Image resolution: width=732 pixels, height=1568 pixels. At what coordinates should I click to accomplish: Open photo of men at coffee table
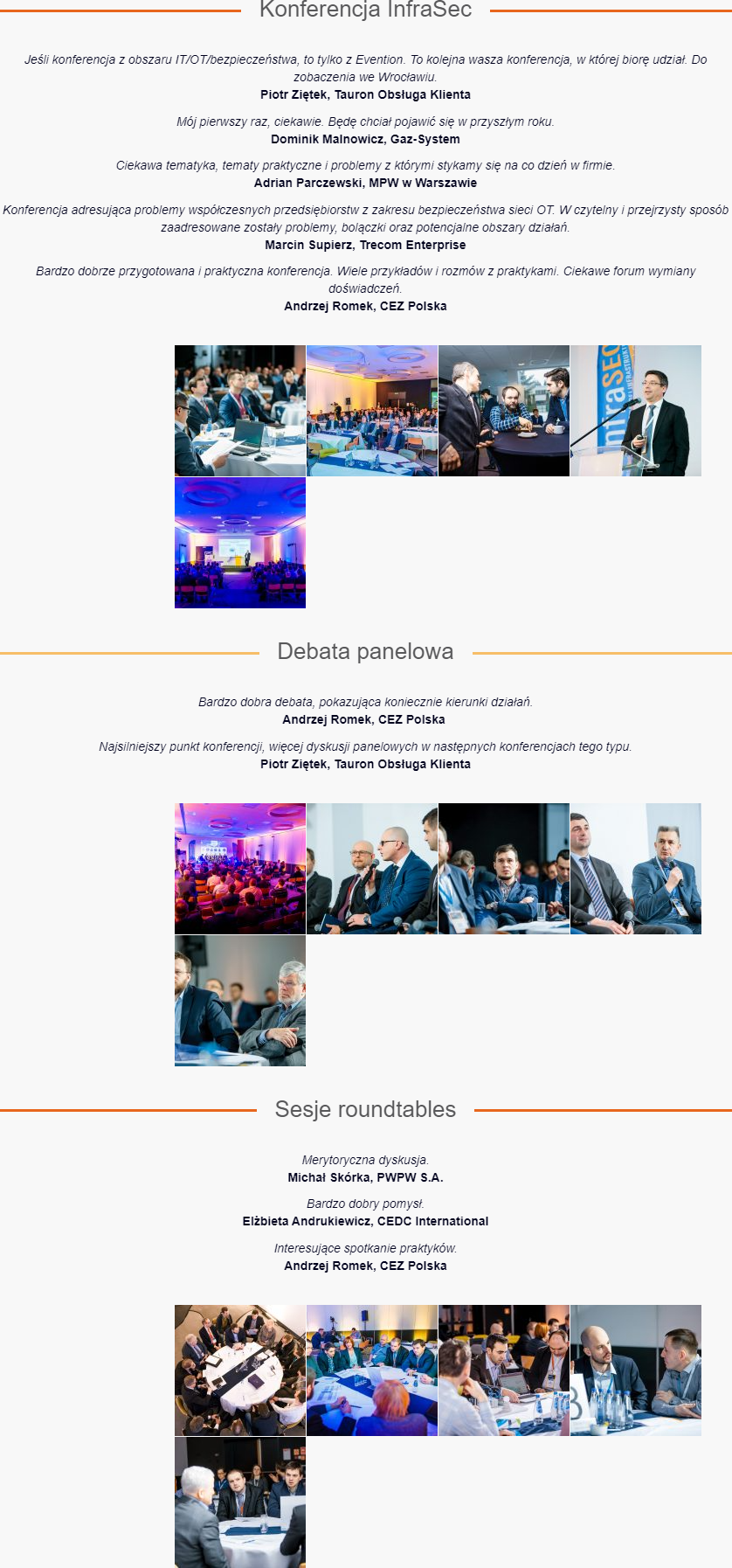coord(504,411)
